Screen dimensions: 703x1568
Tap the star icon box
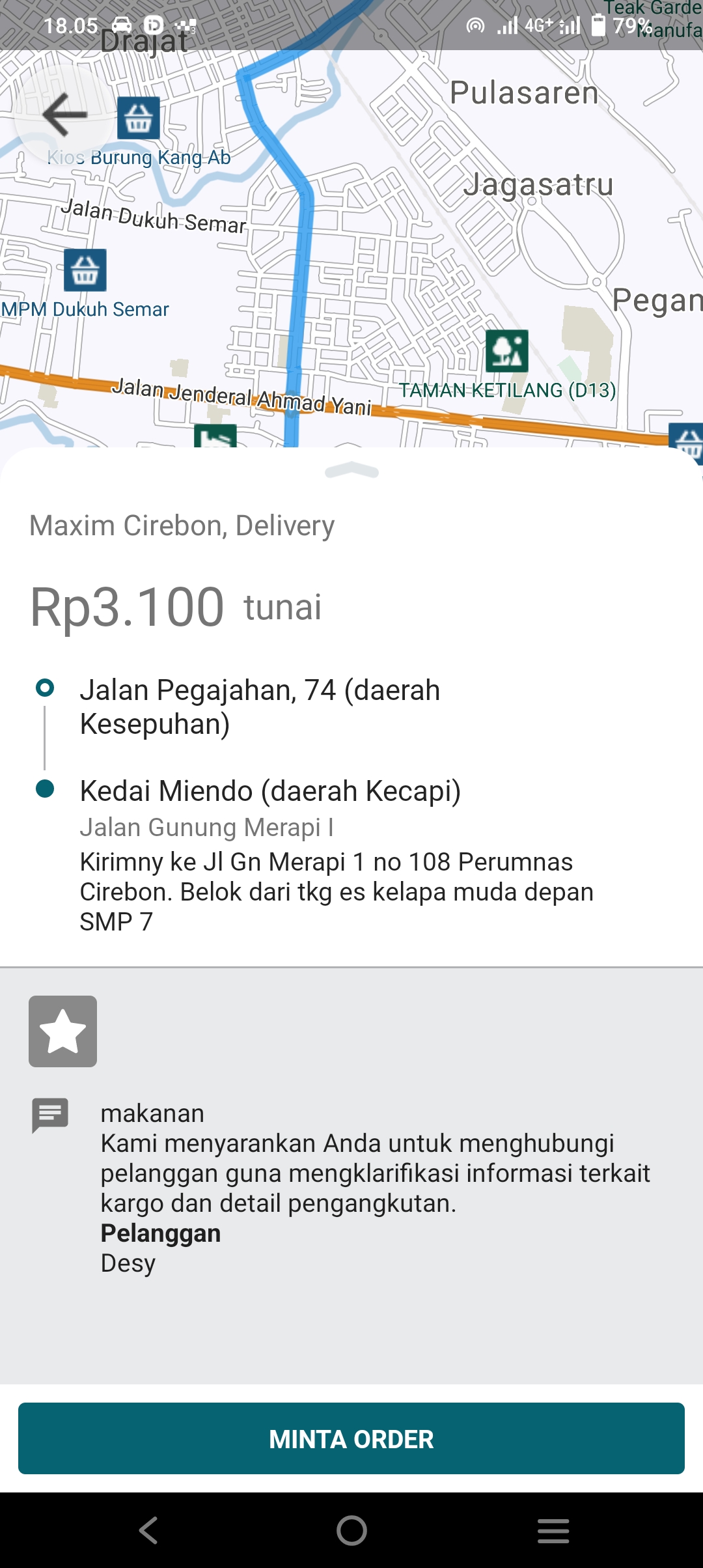(62, 1031)
